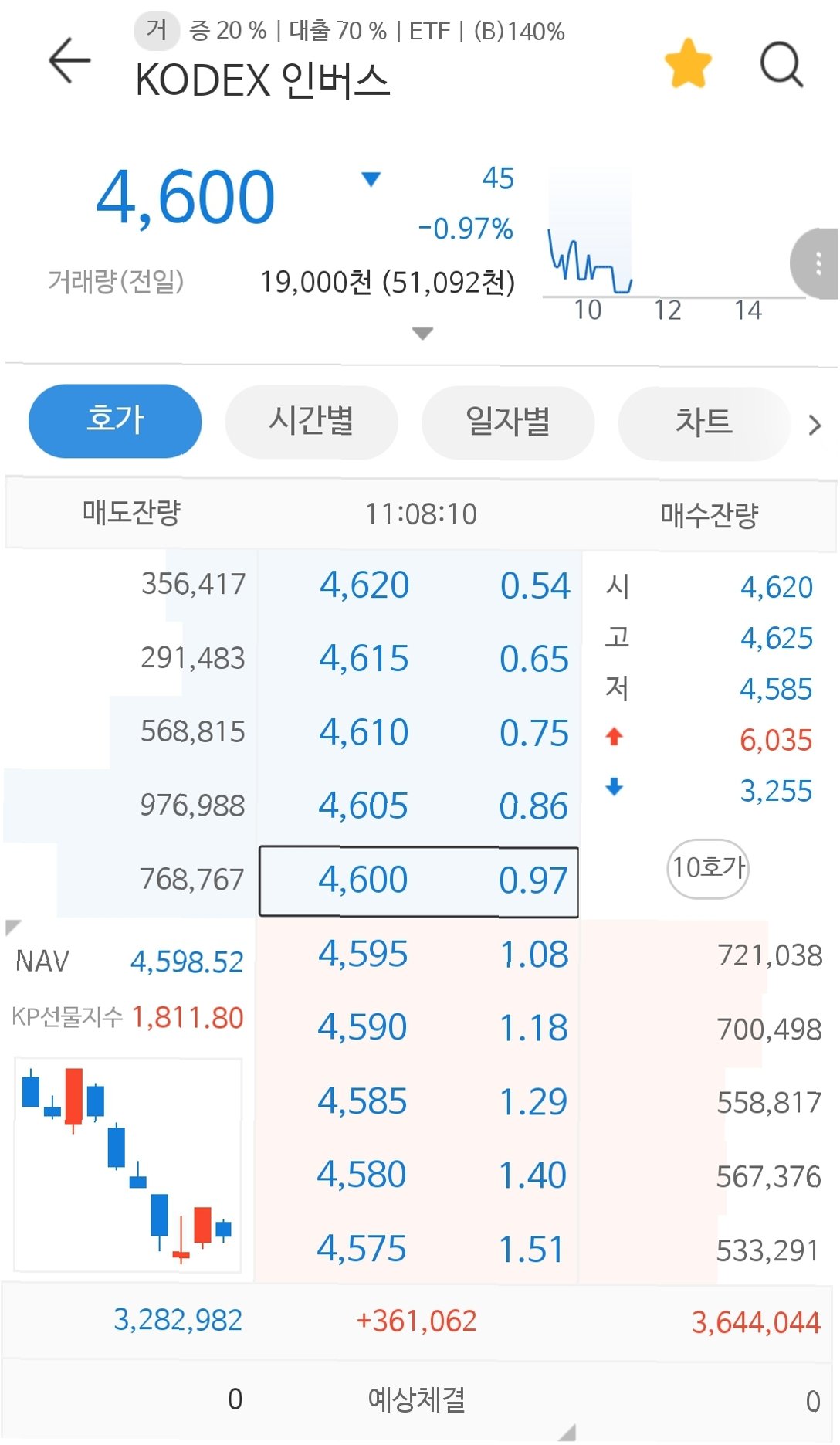Open the side three-dot menu handle

tap(818, 263)
